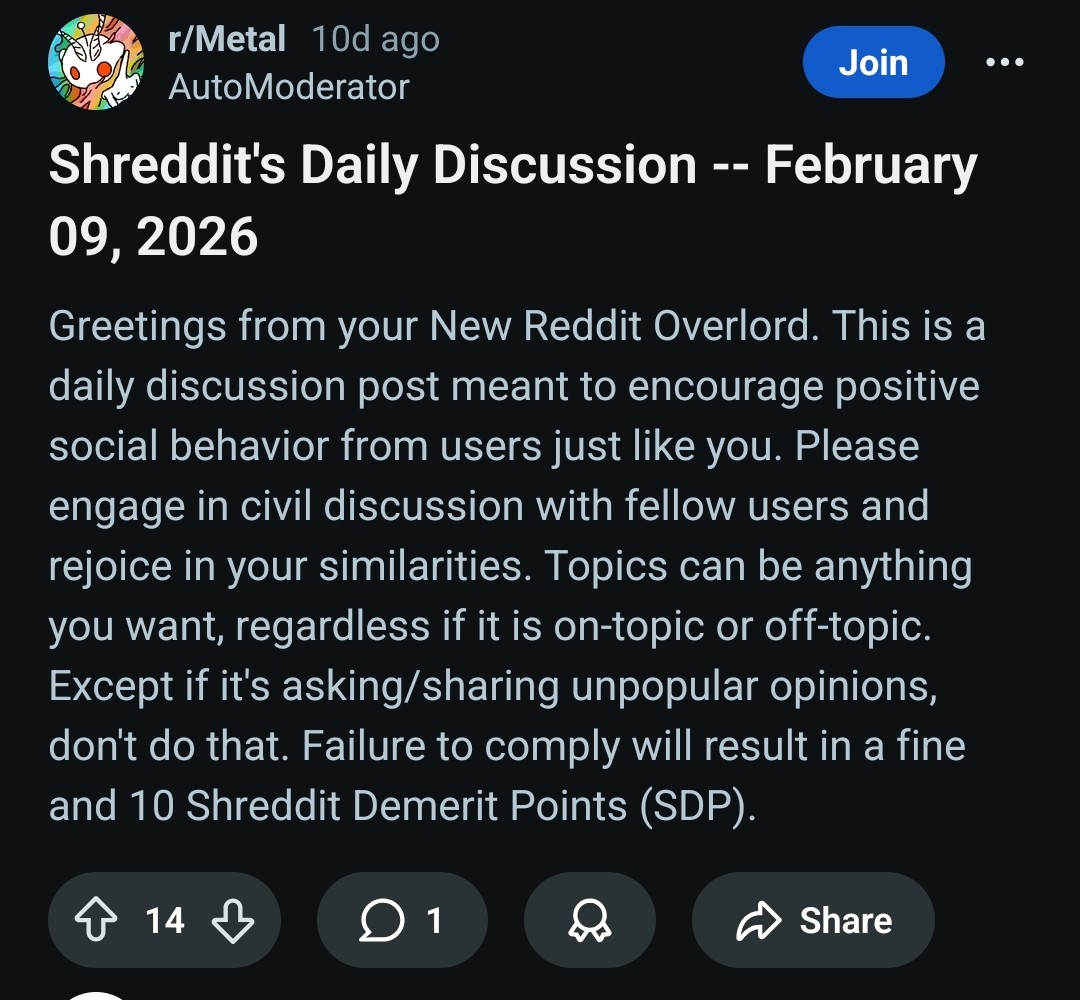Open the post overflow menu

coord(1004,62)
